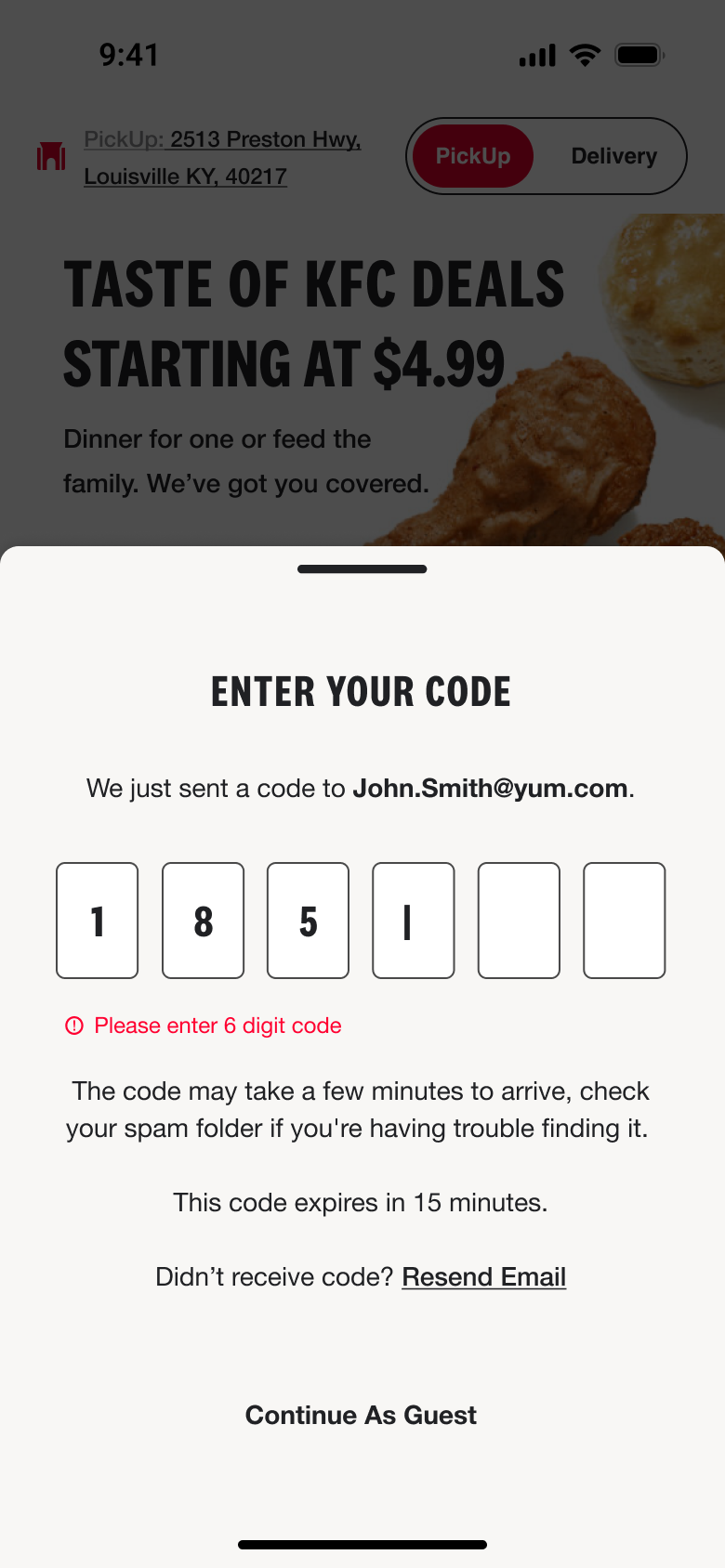The image size is (725, 1568).
Task: Tap the sheet drag handle
Action: (x=362, y=568)
